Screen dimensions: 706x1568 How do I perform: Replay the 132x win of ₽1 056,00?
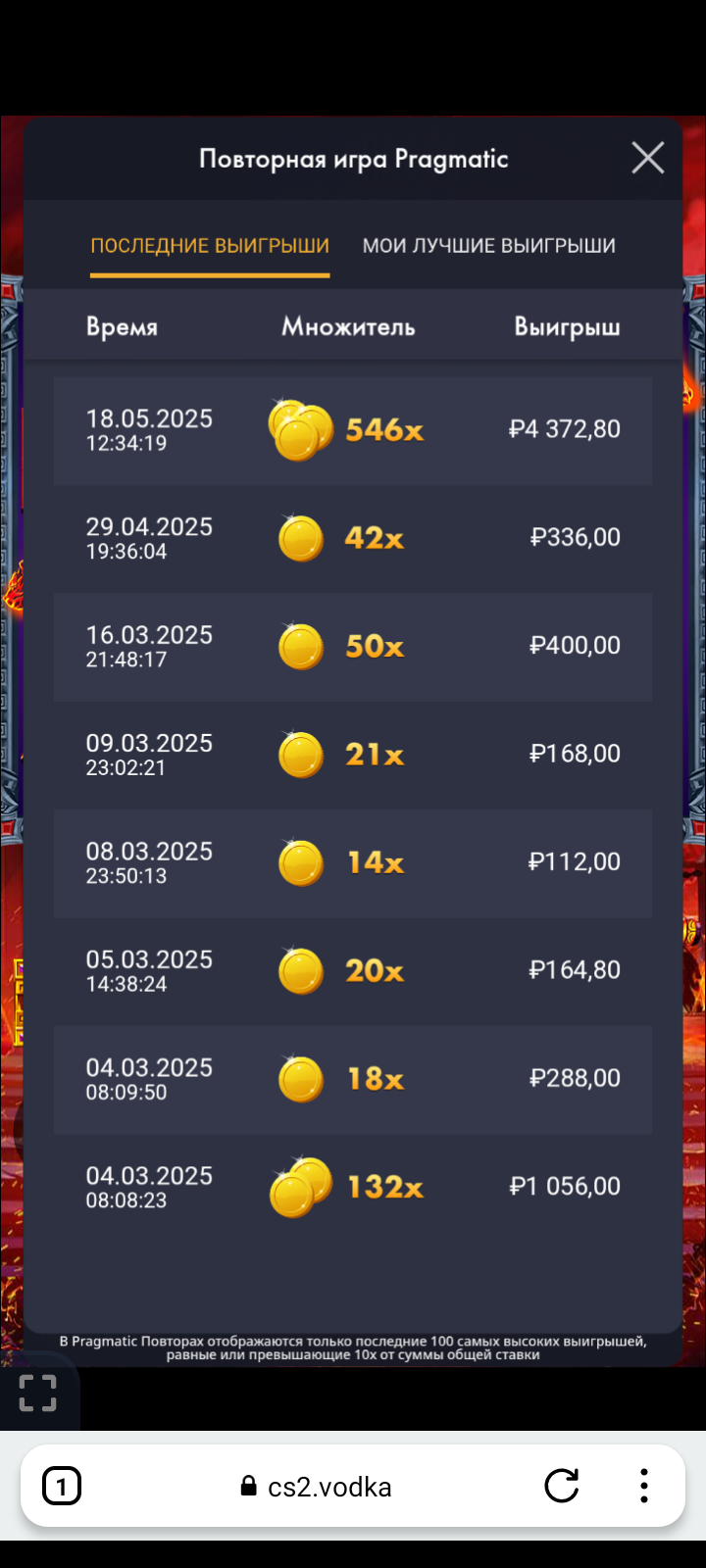(353, 1187)
